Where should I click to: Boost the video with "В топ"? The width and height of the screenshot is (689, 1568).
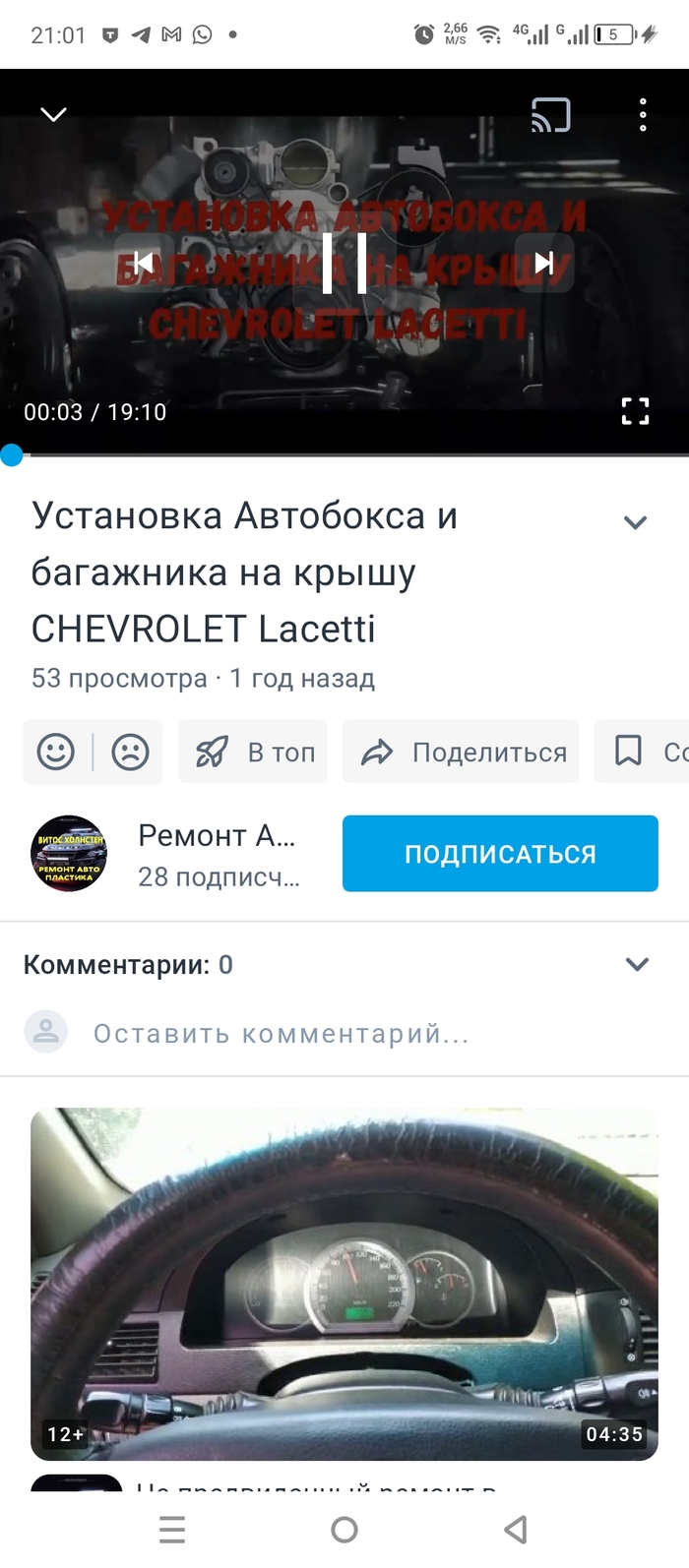(x=253, y=753)
